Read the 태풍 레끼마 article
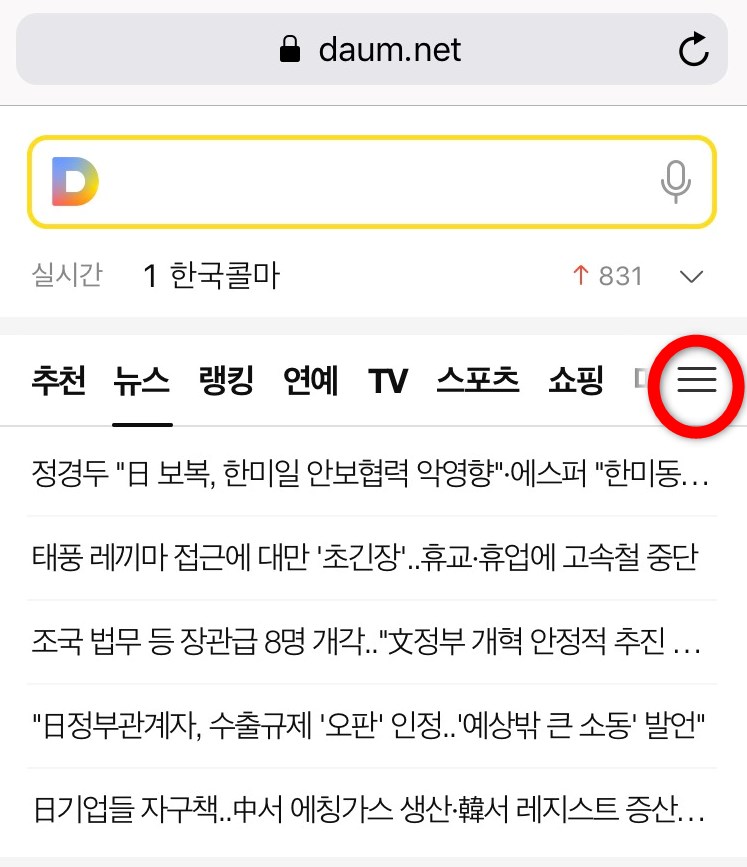 click(x=365, y=556)
